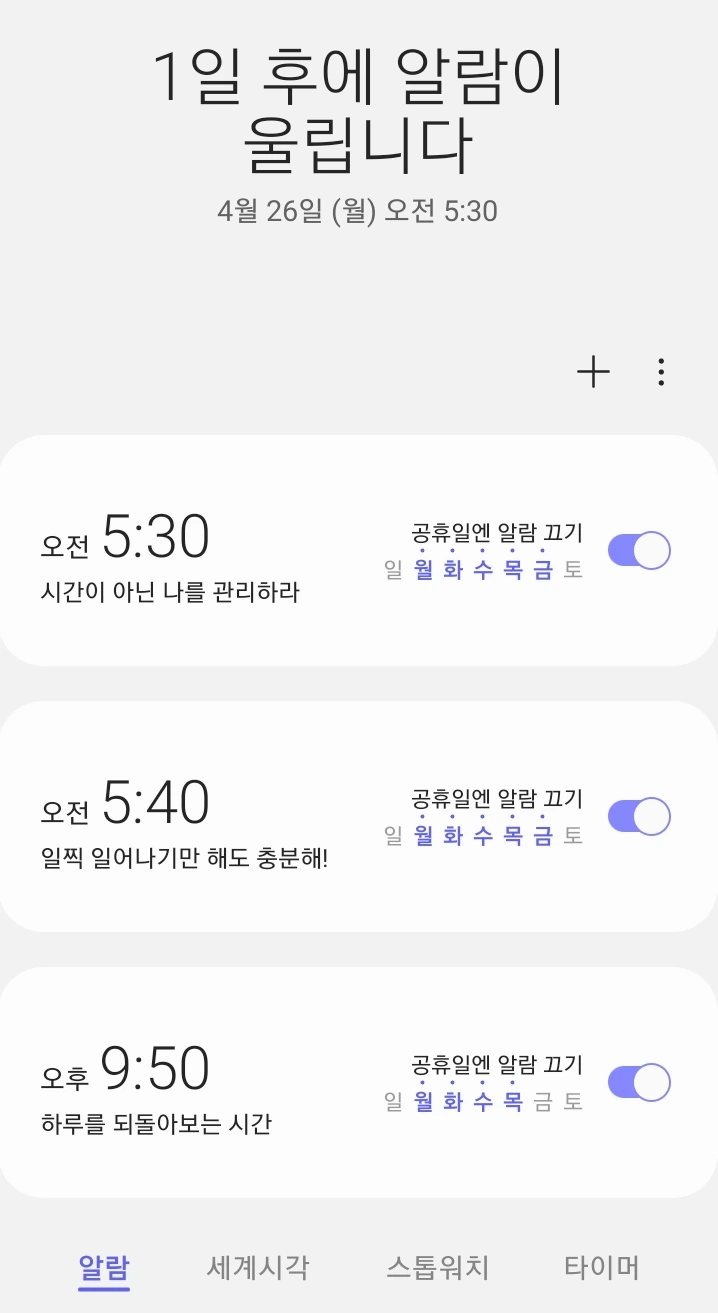Go to the 스톱워치 tab

438,1268
